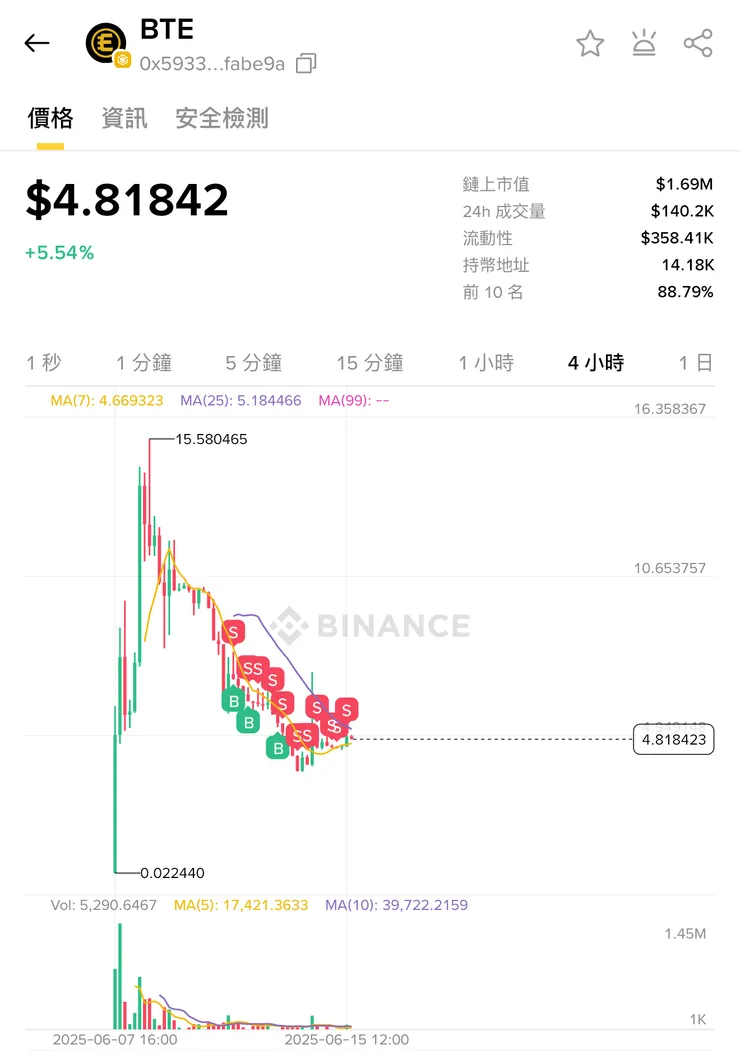Image resolution: width=740 pixels, height=1053 pixels.
Task: Go back with the arrow icon
Action: (36, 43)
